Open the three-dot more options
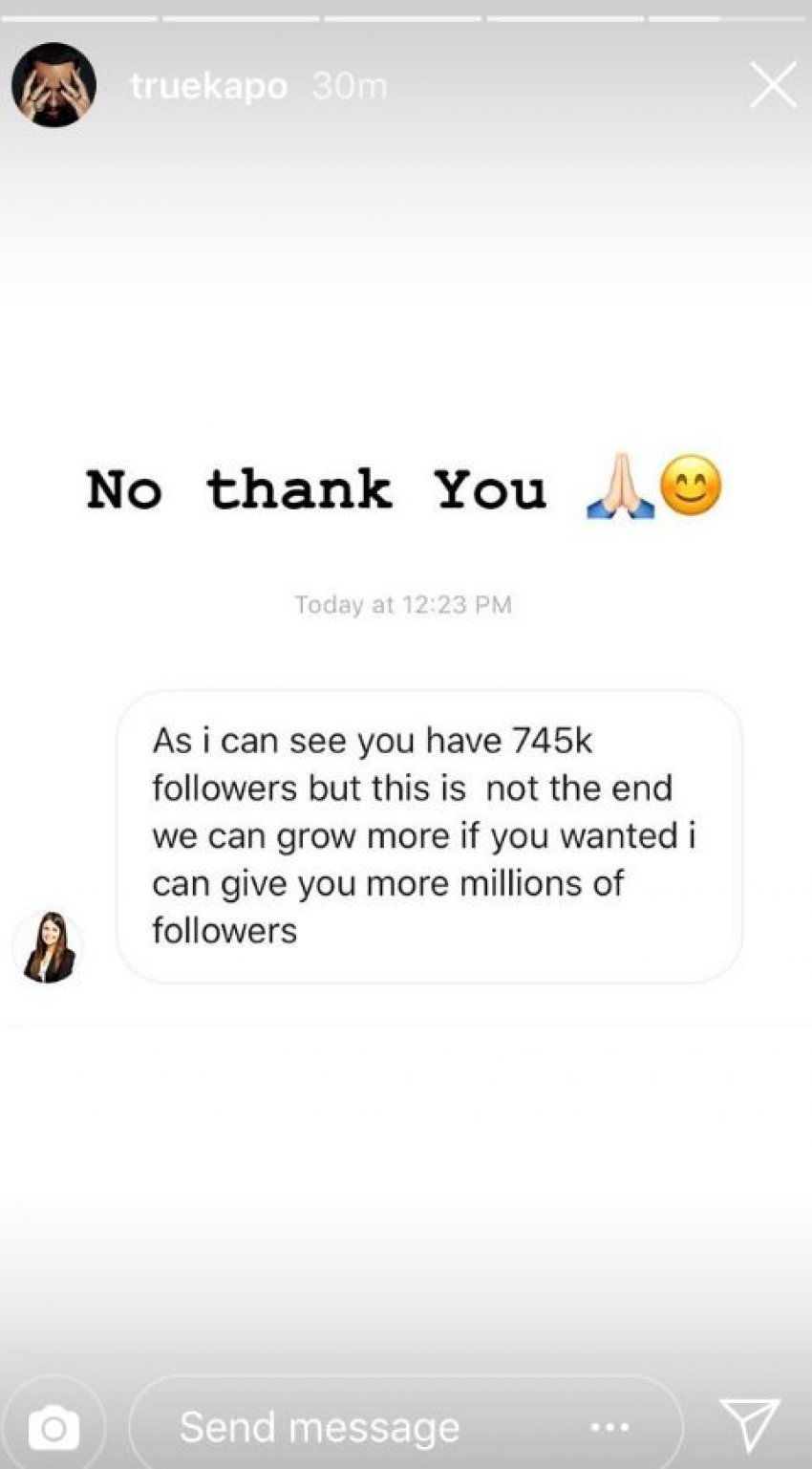Image resolution: width=812 pixels, height=1469 pixels. pos(609,1428)
